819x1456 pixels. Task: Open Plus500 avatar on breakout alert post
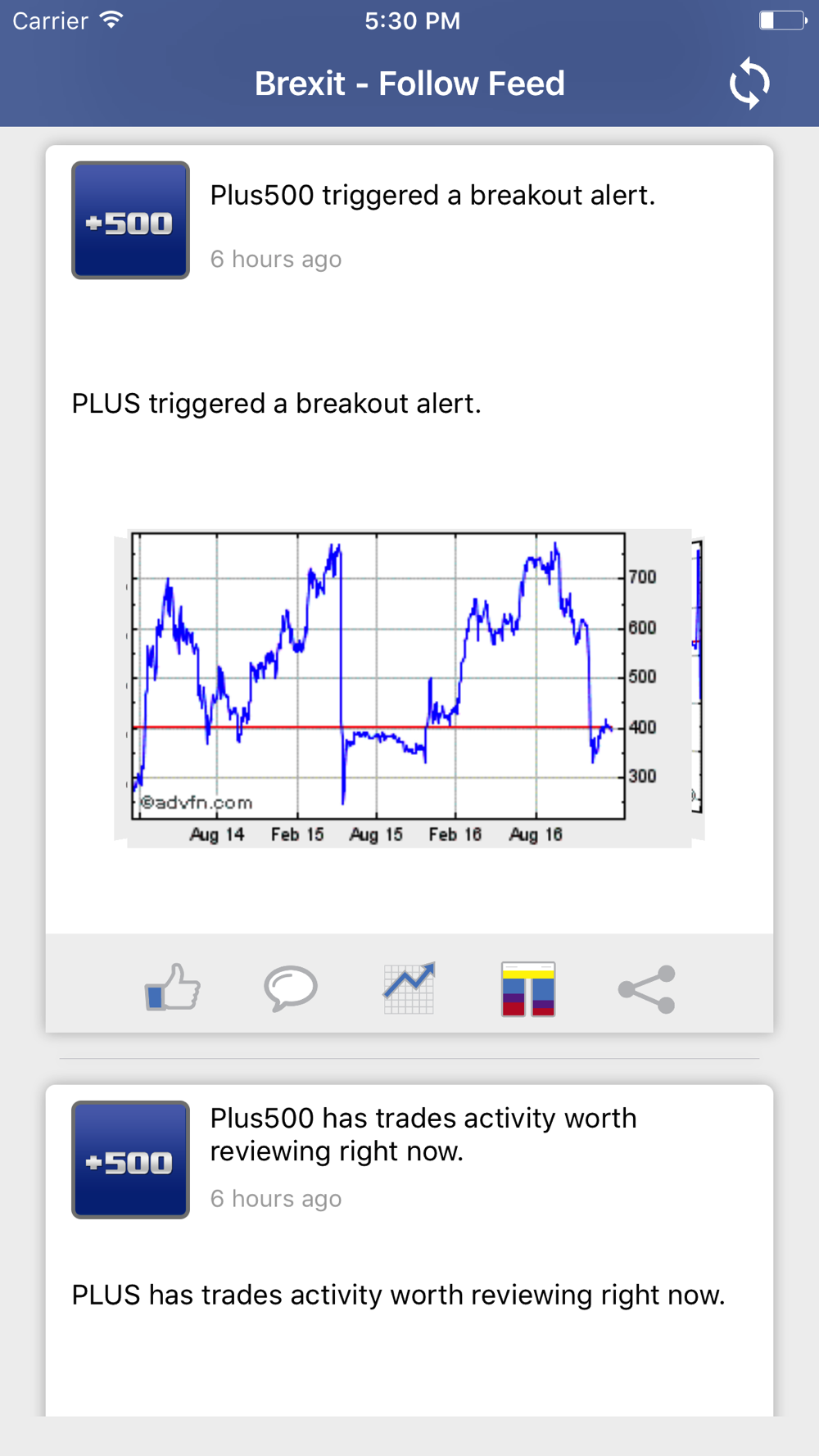131,220
